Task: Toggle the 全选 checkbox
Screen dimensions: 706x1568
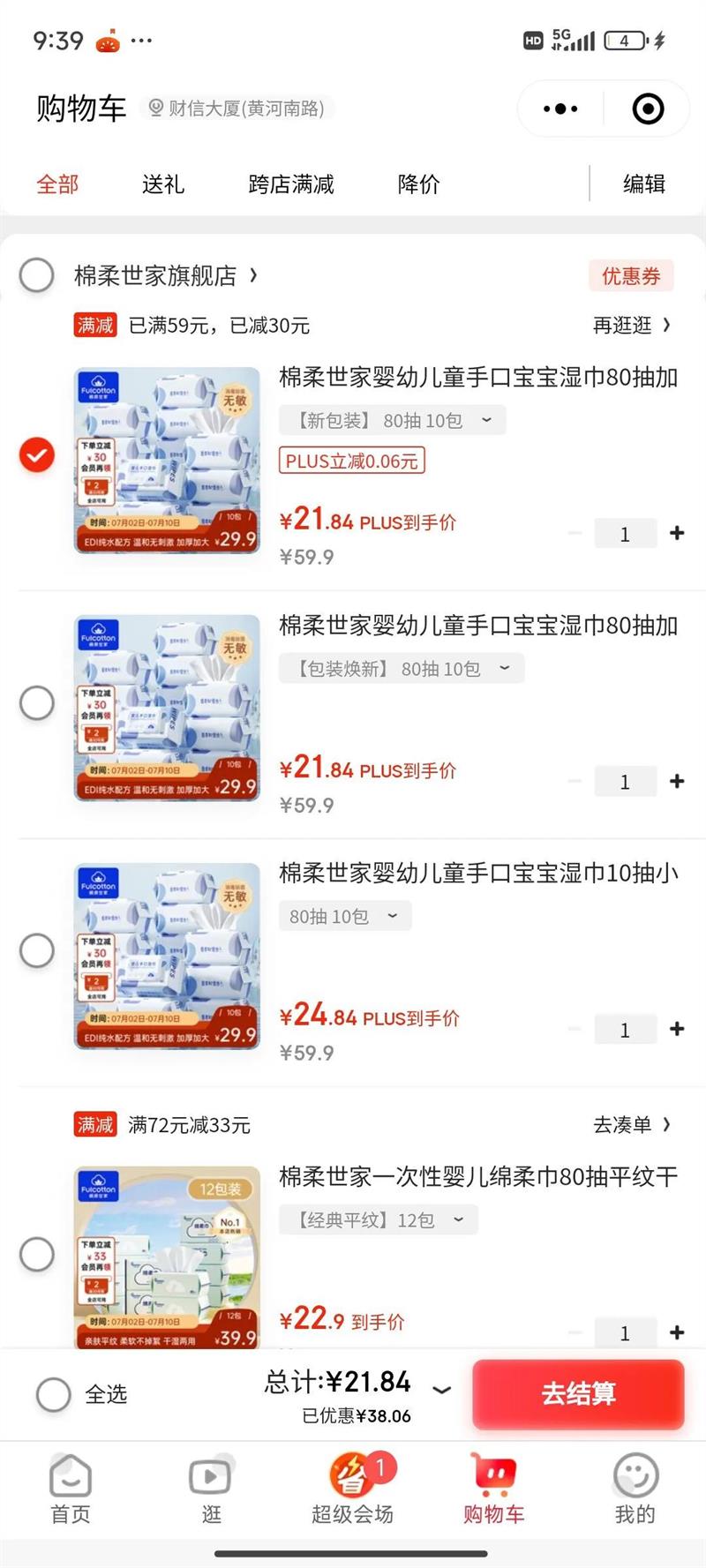Action: (54, 1394)
